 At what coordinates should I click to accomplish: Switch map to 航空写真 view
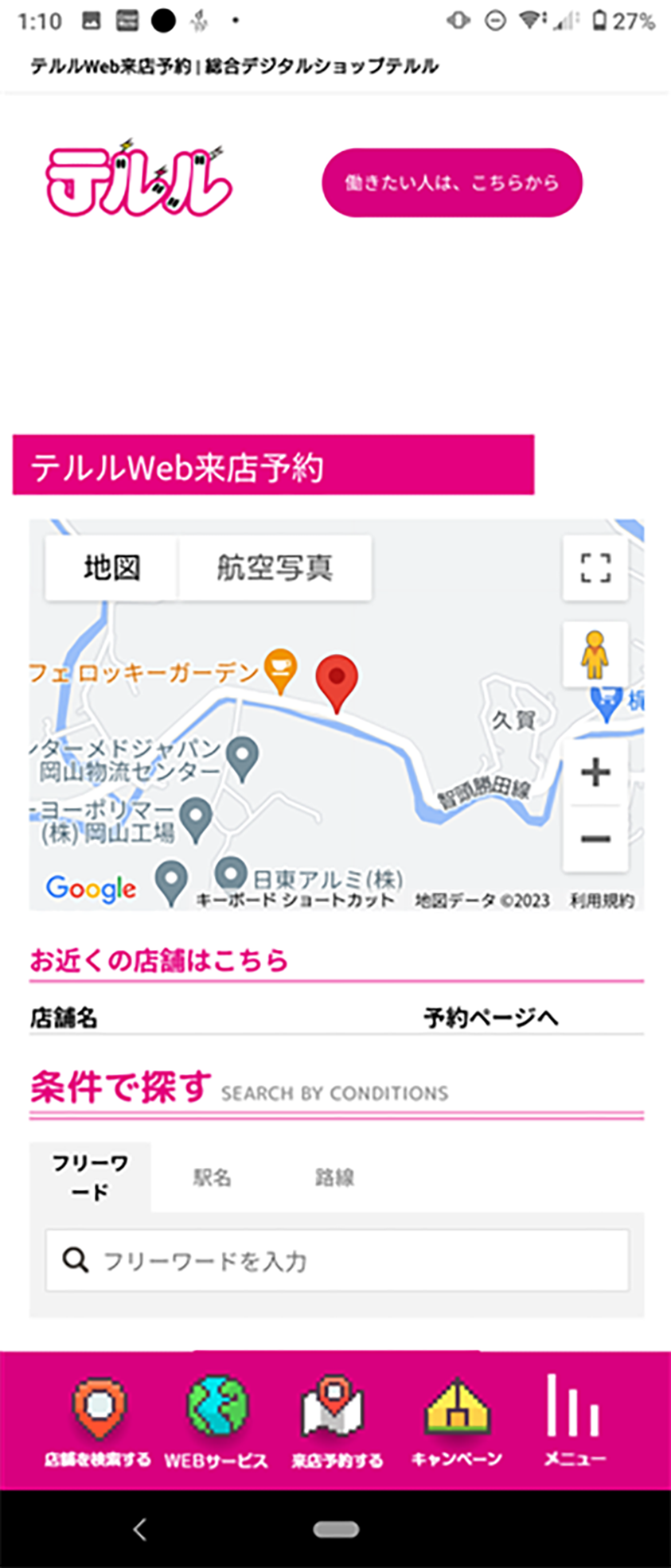[275, 568]
